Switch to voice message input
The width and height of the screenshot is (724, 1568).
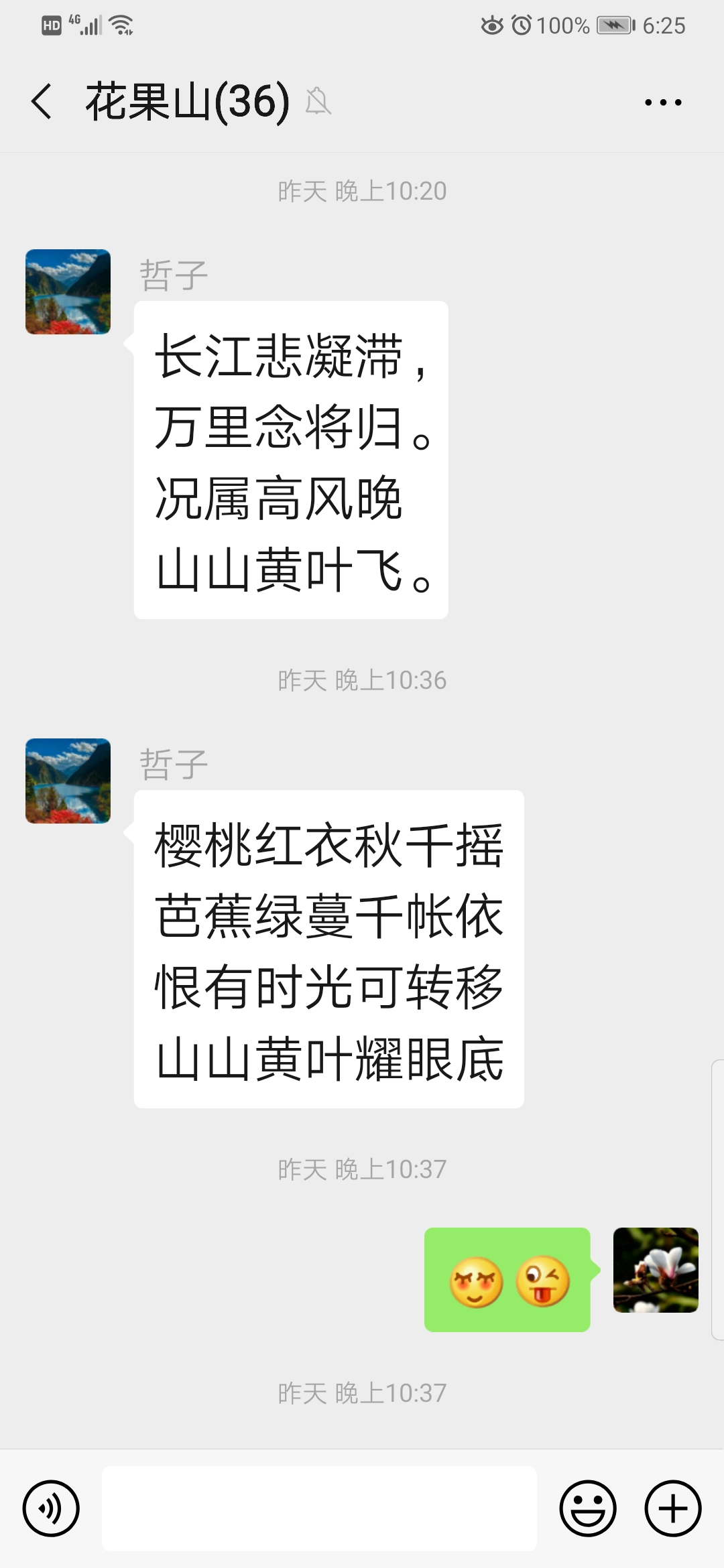(51, 1508)
